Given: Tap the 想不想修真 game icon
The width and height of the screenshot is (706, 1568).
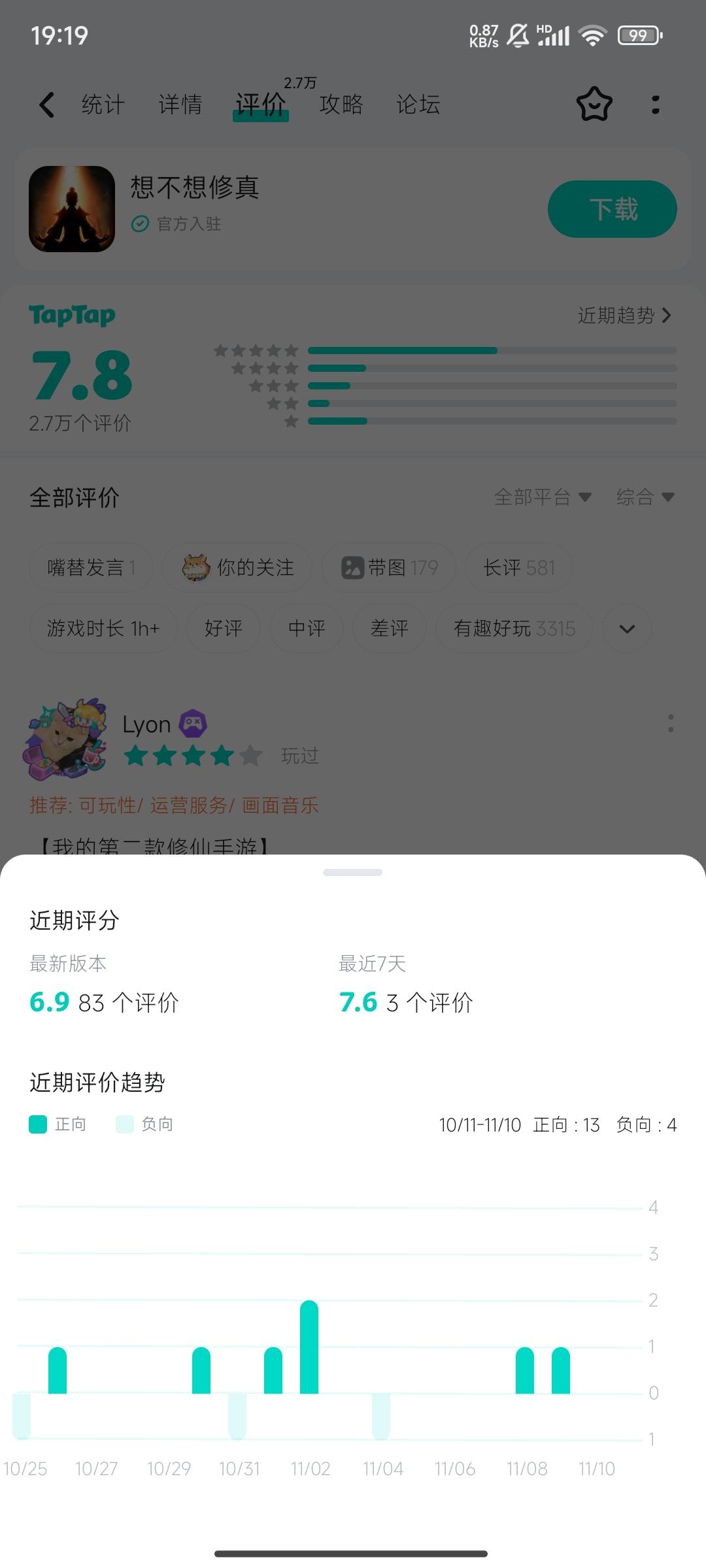Looking at the screenshot, I should (x=72, y=208).
